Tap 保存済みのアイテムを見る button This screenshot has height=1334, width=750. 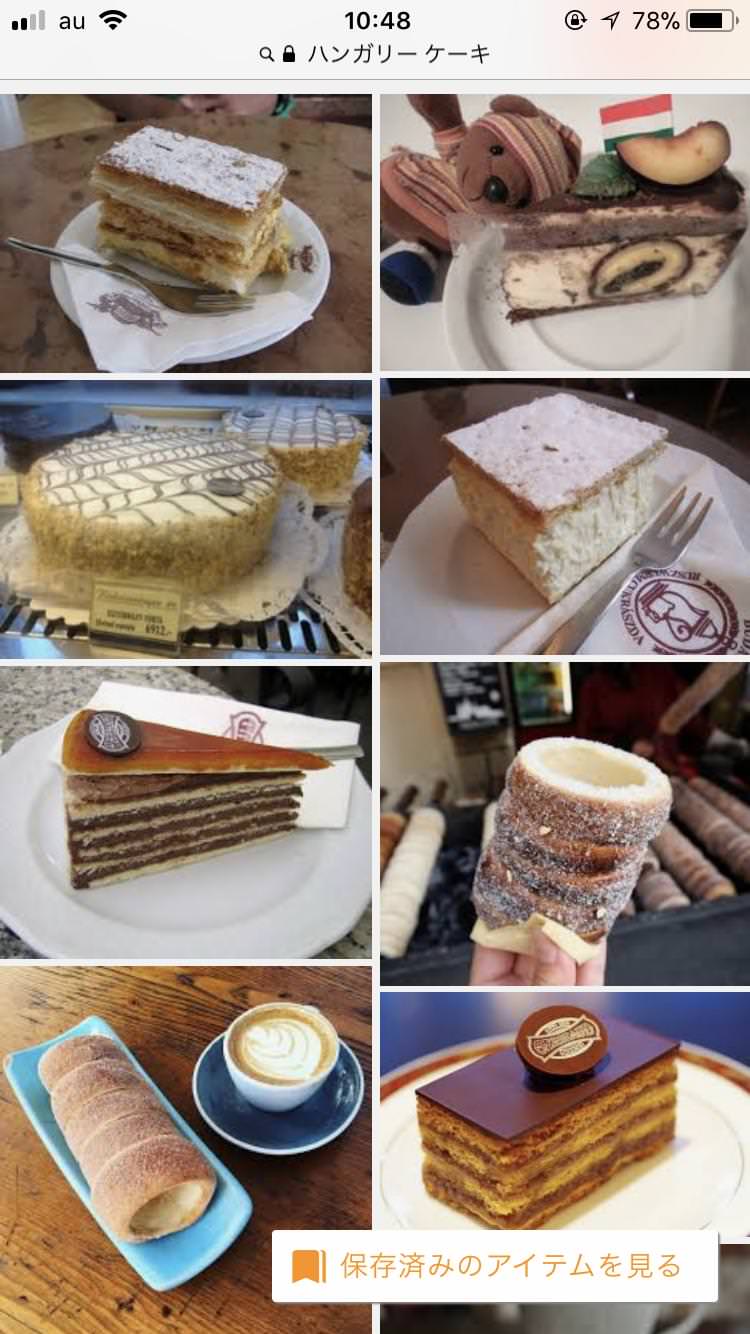[x=495, y=1266]
